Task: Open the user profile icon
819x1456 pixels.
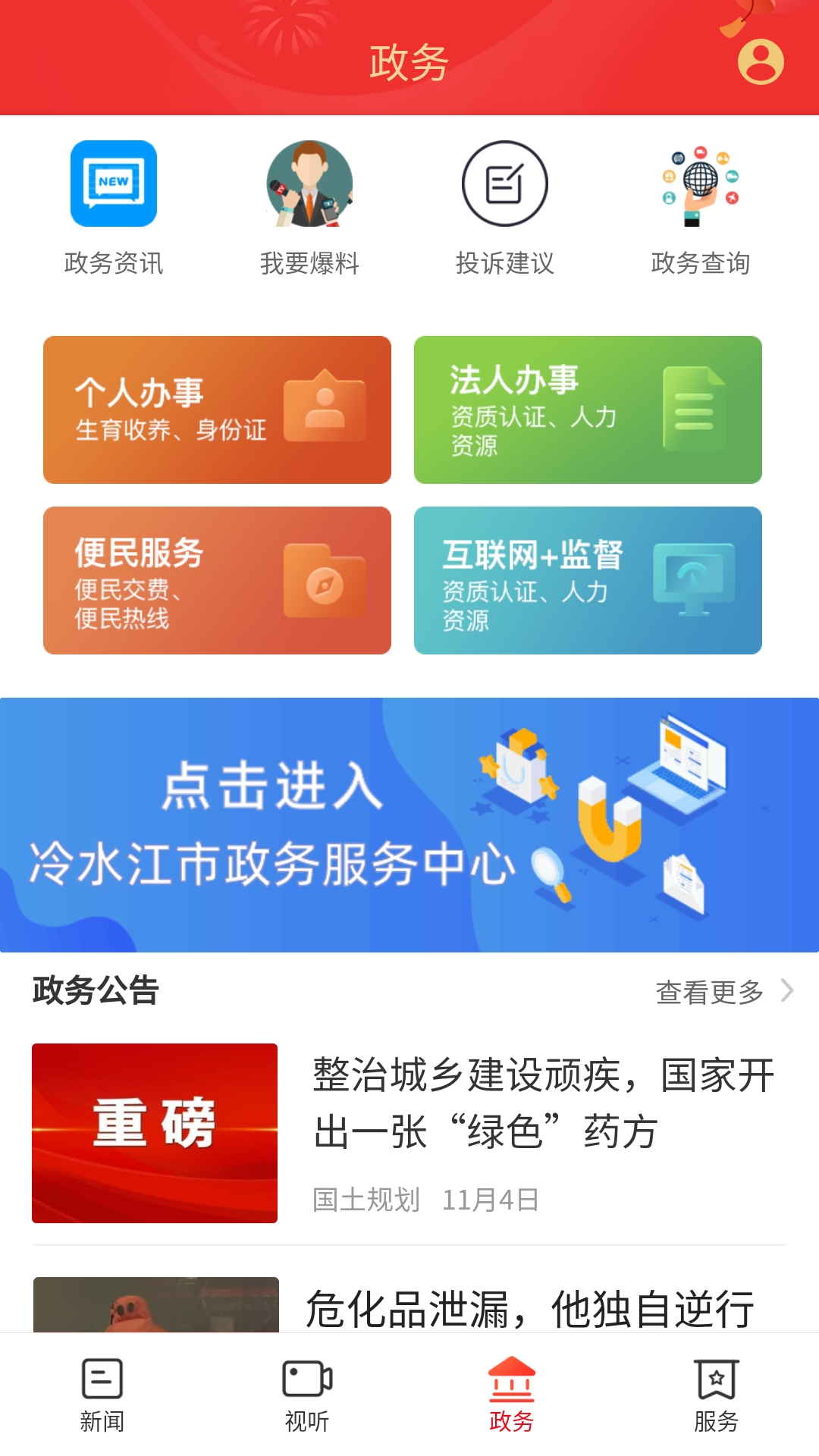Action: 761,61
